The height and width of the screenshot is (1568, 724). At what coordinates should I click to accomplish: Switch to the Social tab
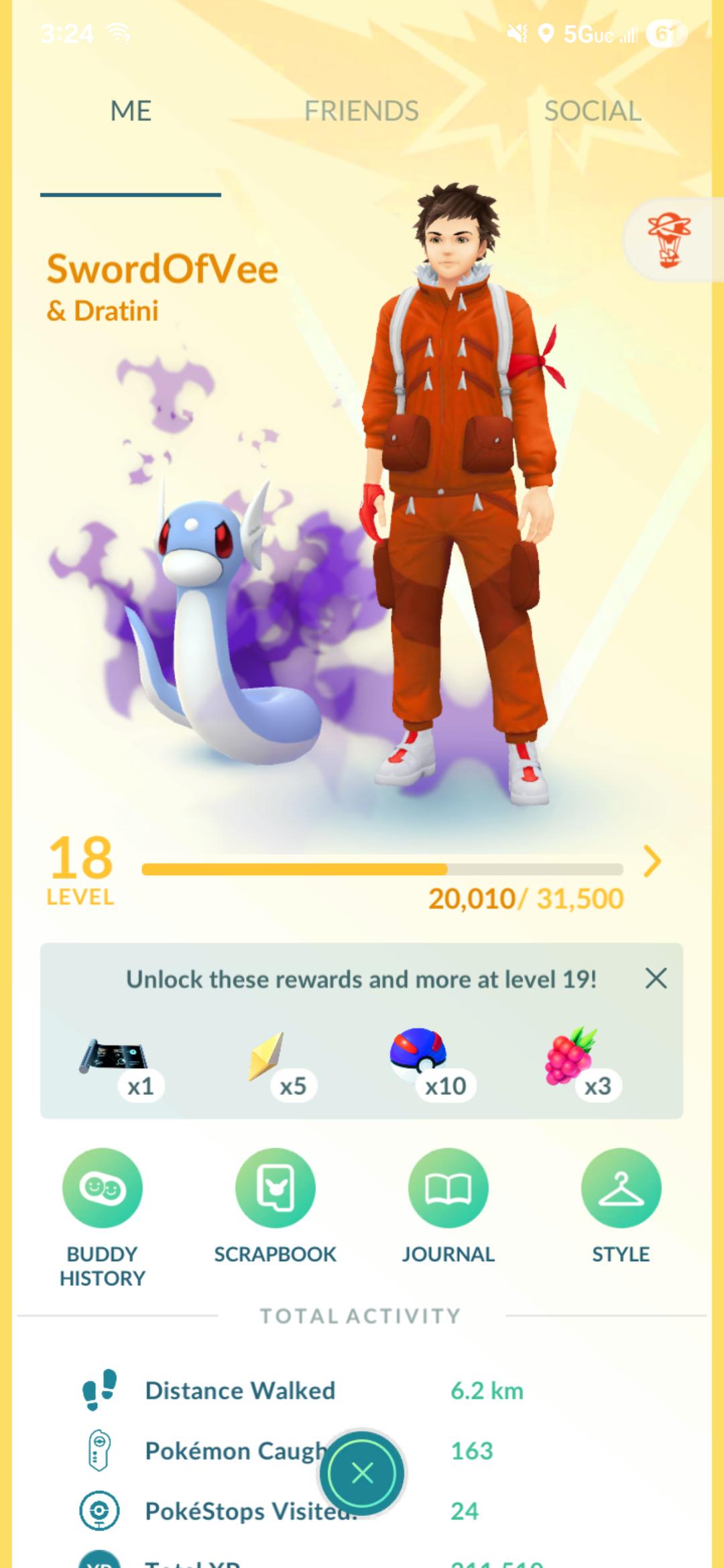point(593,111)
